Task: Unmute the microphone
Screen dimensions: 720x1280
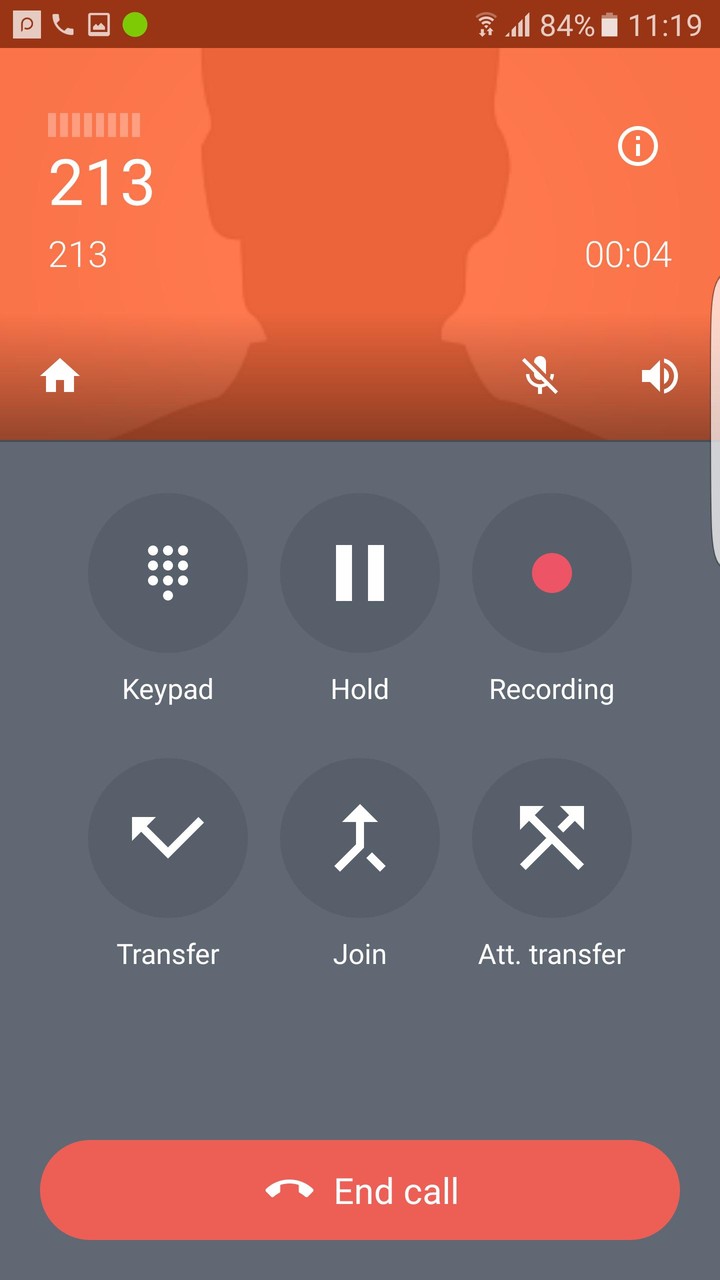Action: [540, 375]
